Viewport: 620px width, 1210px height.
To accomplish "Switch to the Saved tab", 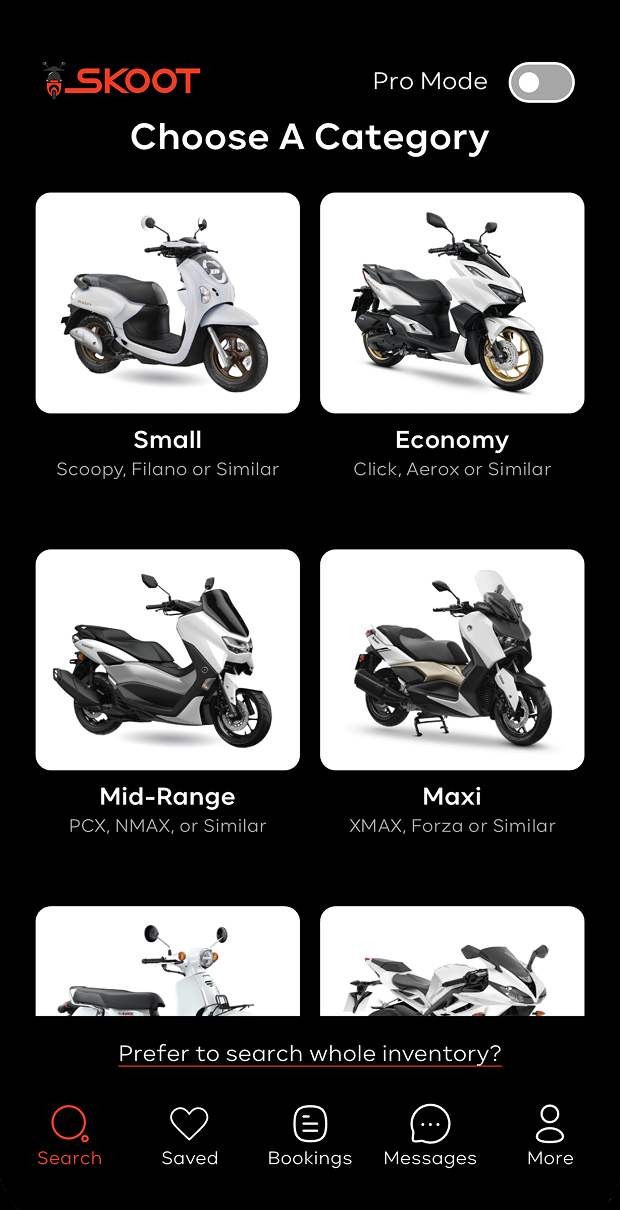I will (x=189, y=1136).
